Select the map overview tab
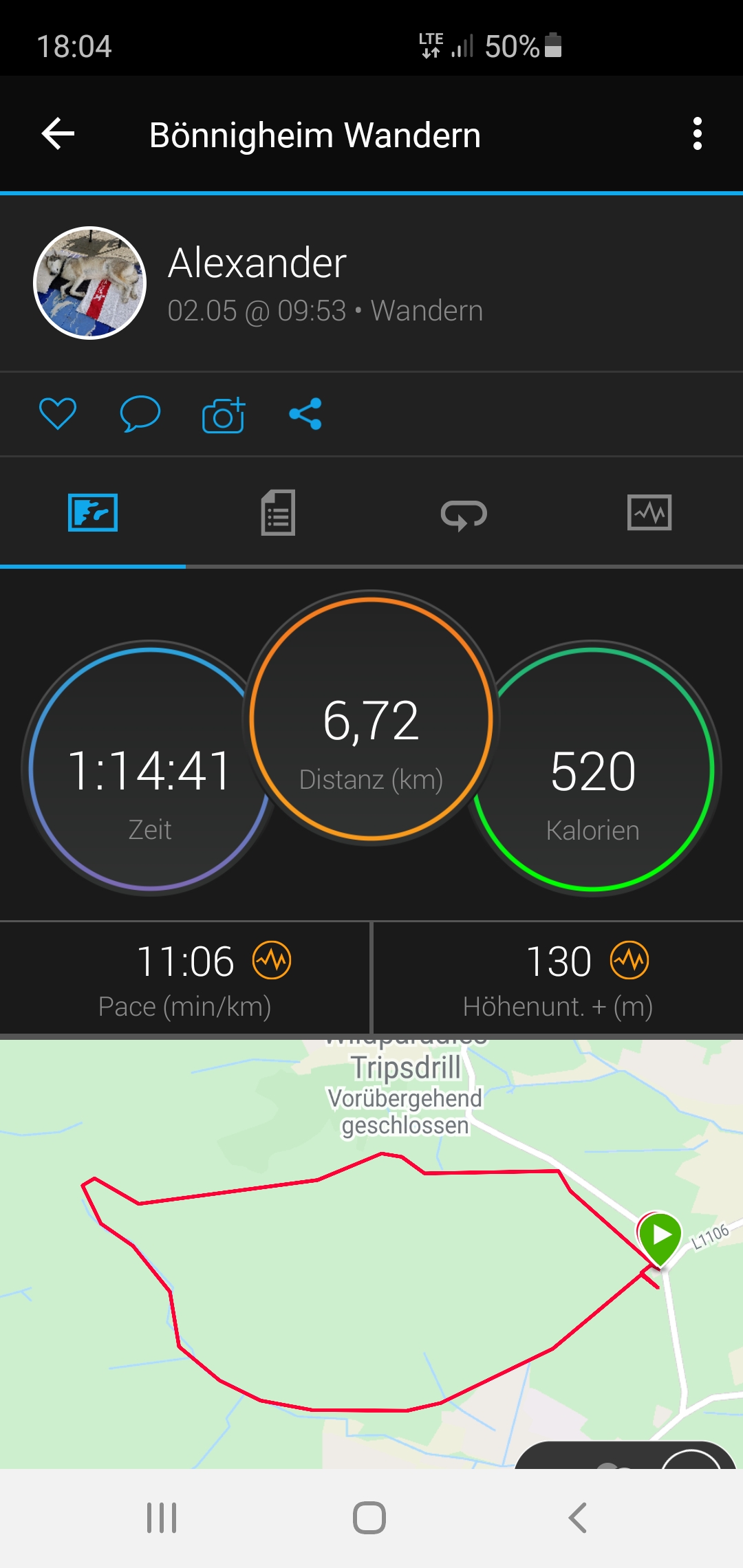Image resolution: width=743 pixels, height=1568 pixels. pyautogui.click(x=93, y=512)
